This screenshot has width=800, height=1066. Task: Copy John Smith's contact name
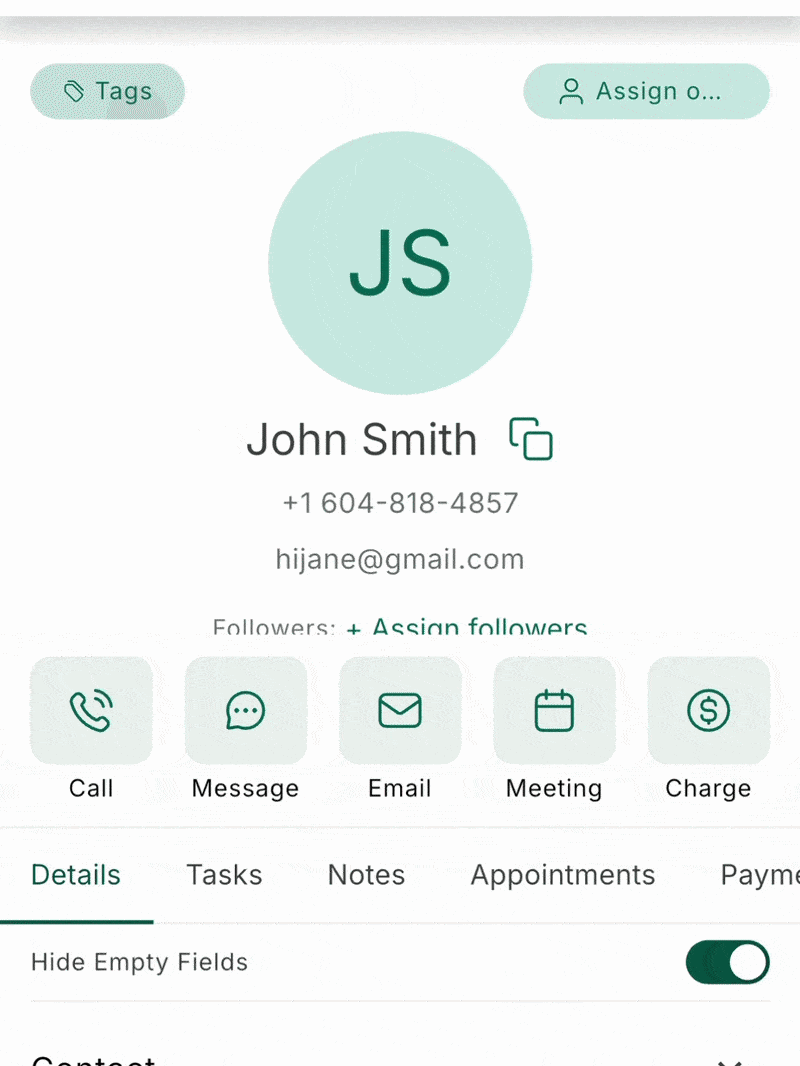(x=531, y=439)
